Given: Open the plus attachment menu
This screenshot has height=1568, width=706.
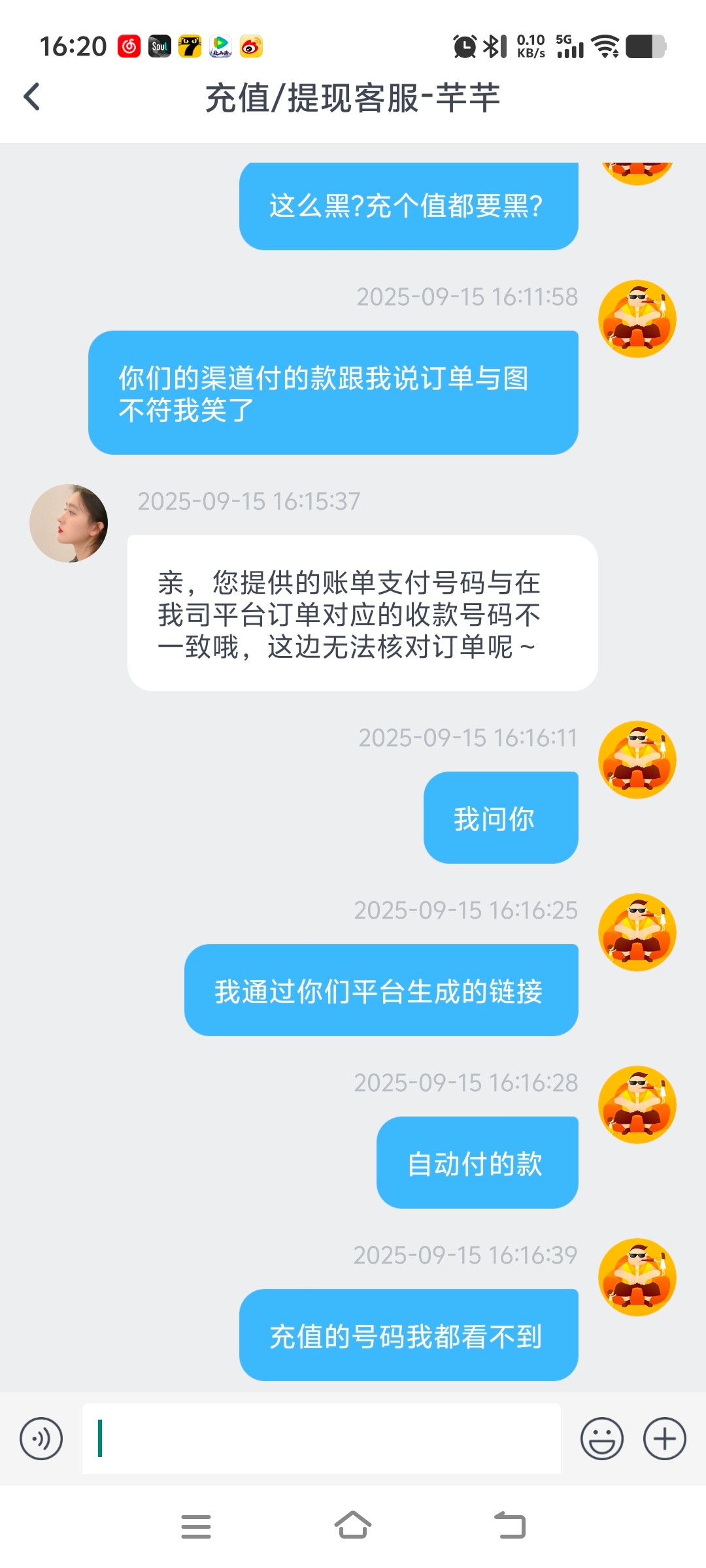Looking at the screenshot, I should (x=664, y=1439).
